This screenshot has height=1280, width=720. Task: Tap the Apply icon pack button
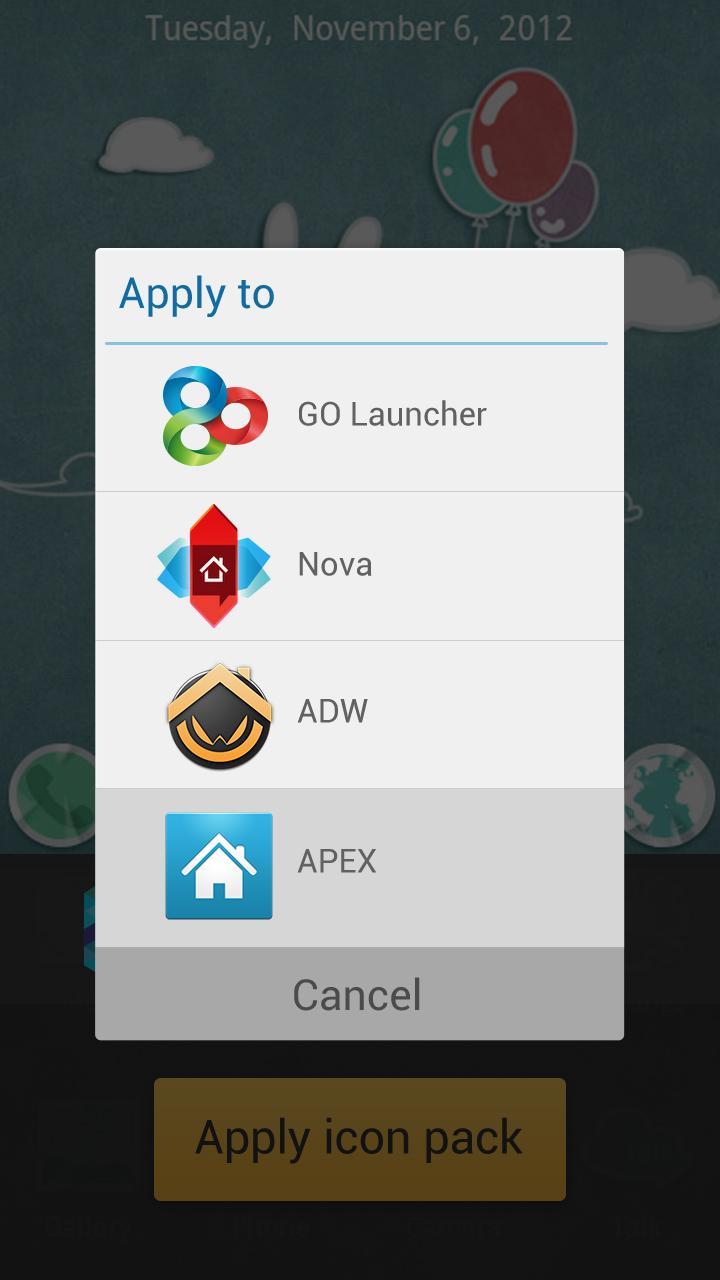[x=358, y=1138]
